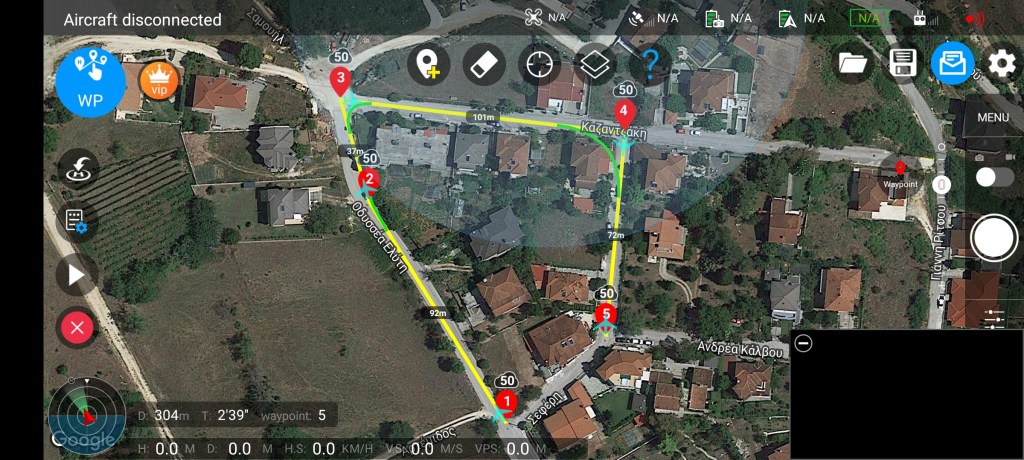Screen dimensions: 1024x460
Task: Open settings via the gear icon
Action: 1001,64
